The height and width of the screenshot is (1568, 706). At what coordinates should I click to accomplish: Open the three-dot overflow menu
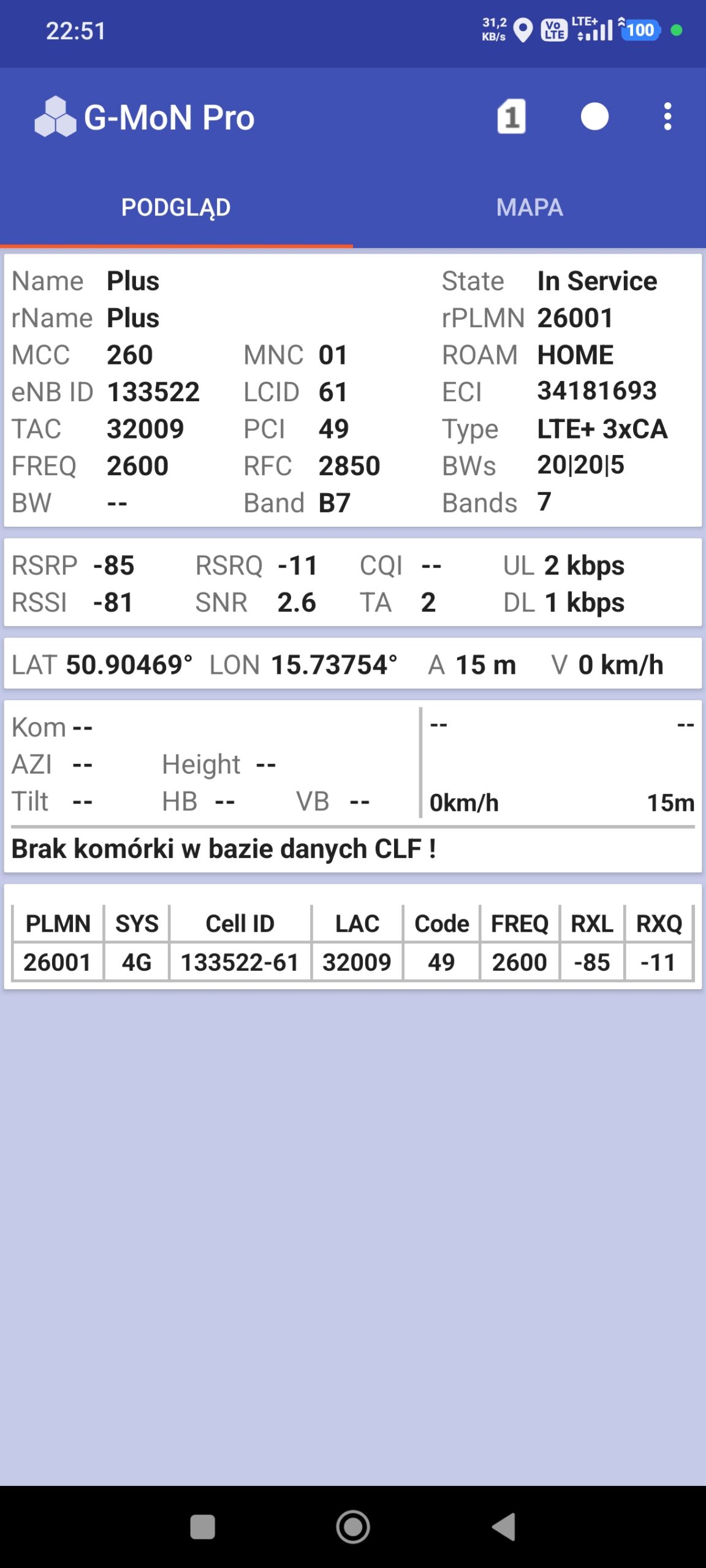click(x=667, y=116)
